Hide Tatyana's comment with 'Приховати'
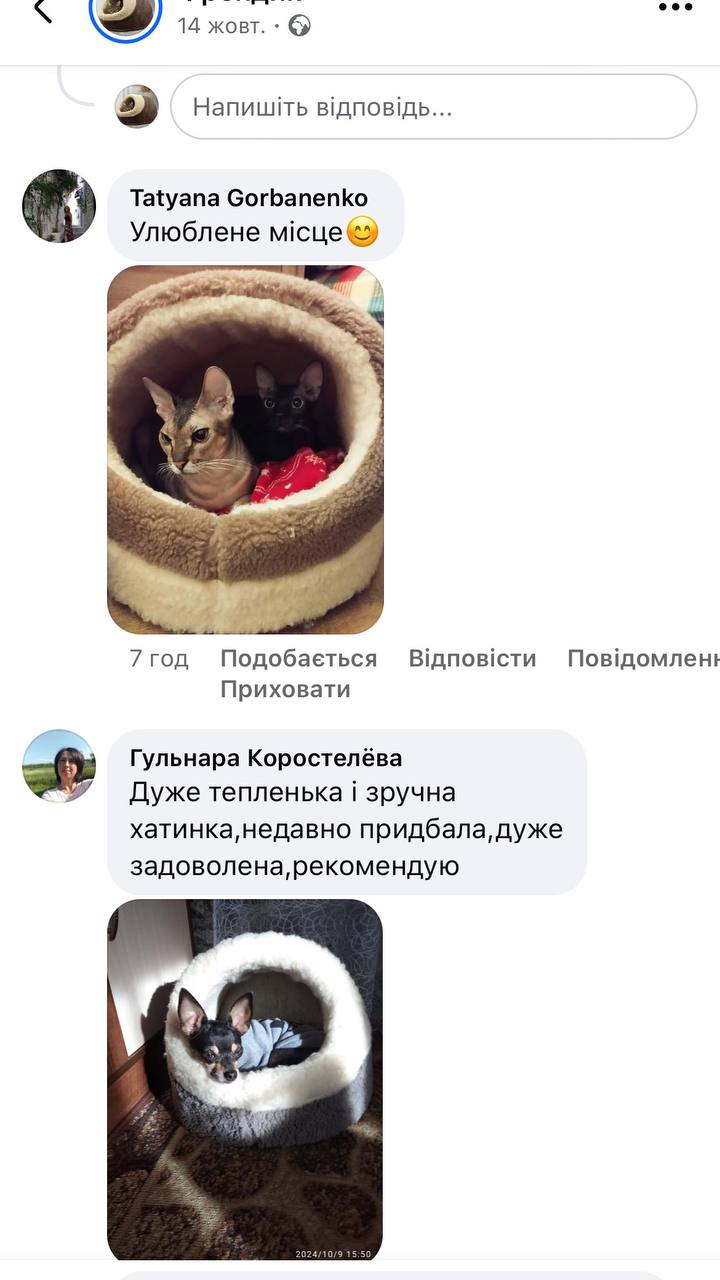The image size is (720, 1280). click(285, 689)
